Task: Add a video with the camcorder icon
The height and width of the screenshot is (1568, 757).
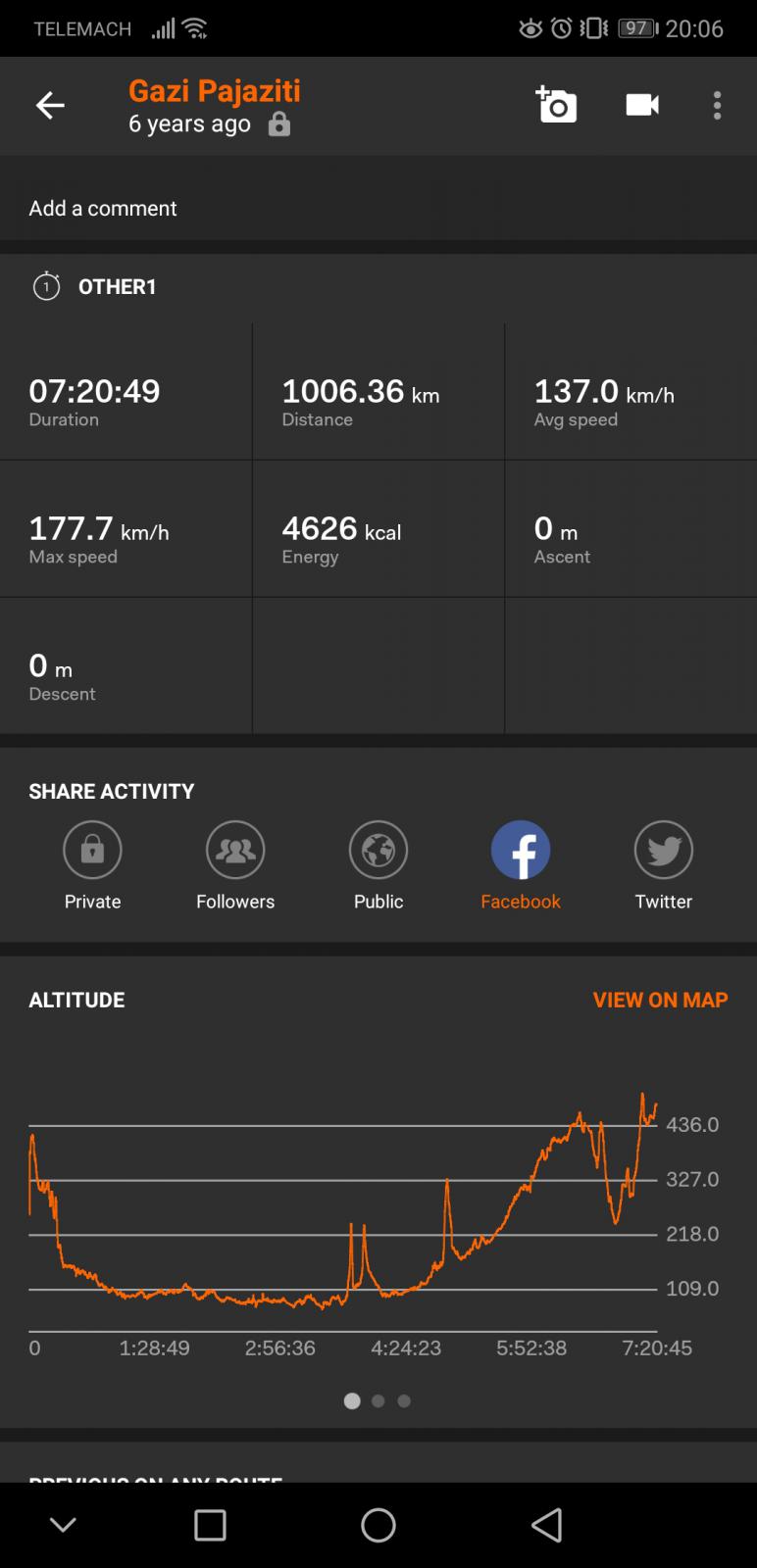Action: point(642,105)
